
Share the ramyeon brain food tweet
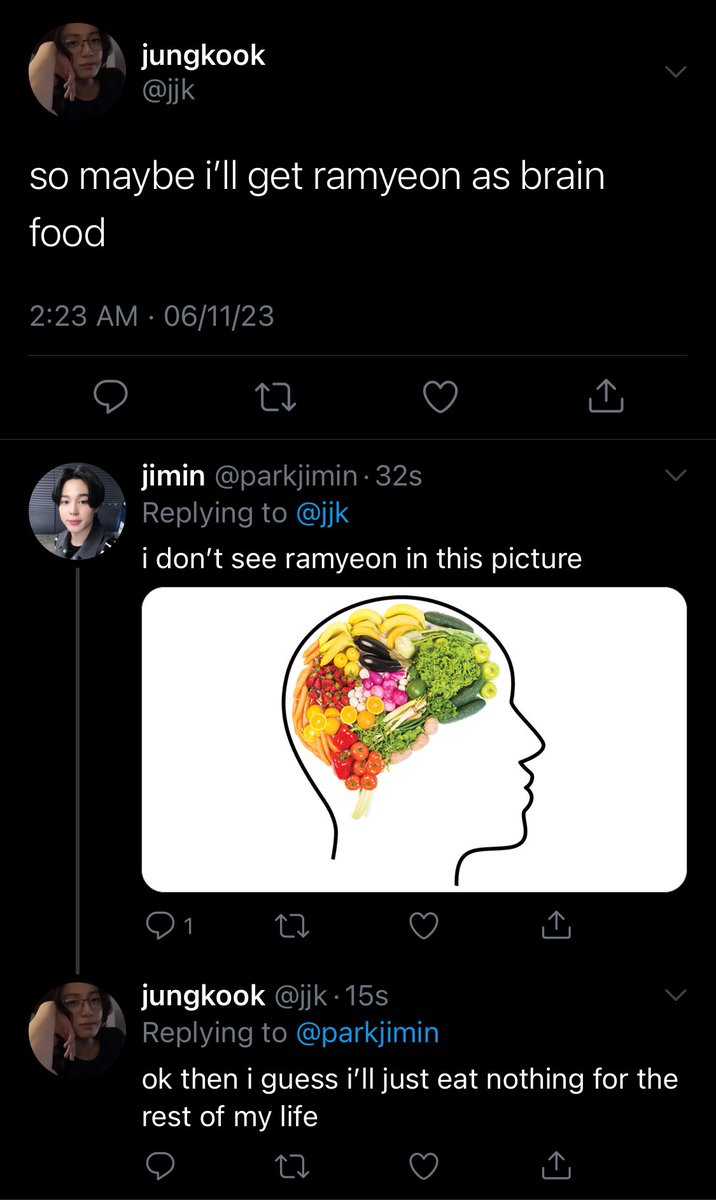tap(606, 398)
